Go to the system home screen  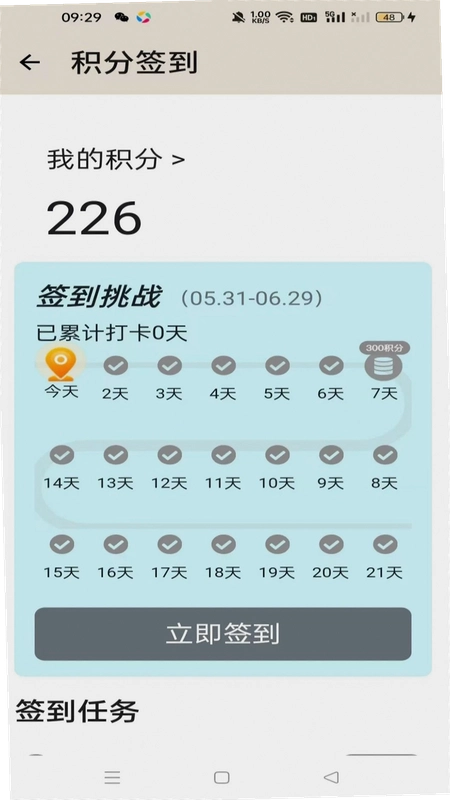tap(221, 777)
